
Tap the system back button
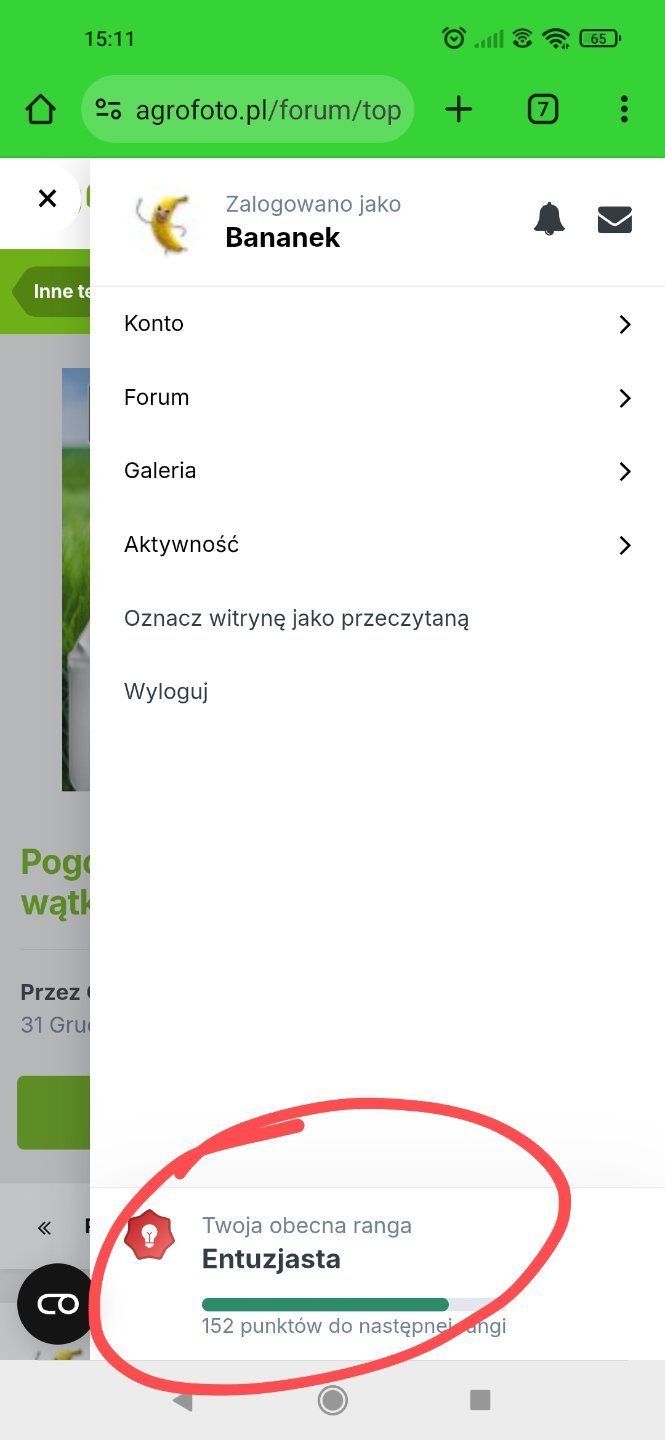tap(182, 1401)
